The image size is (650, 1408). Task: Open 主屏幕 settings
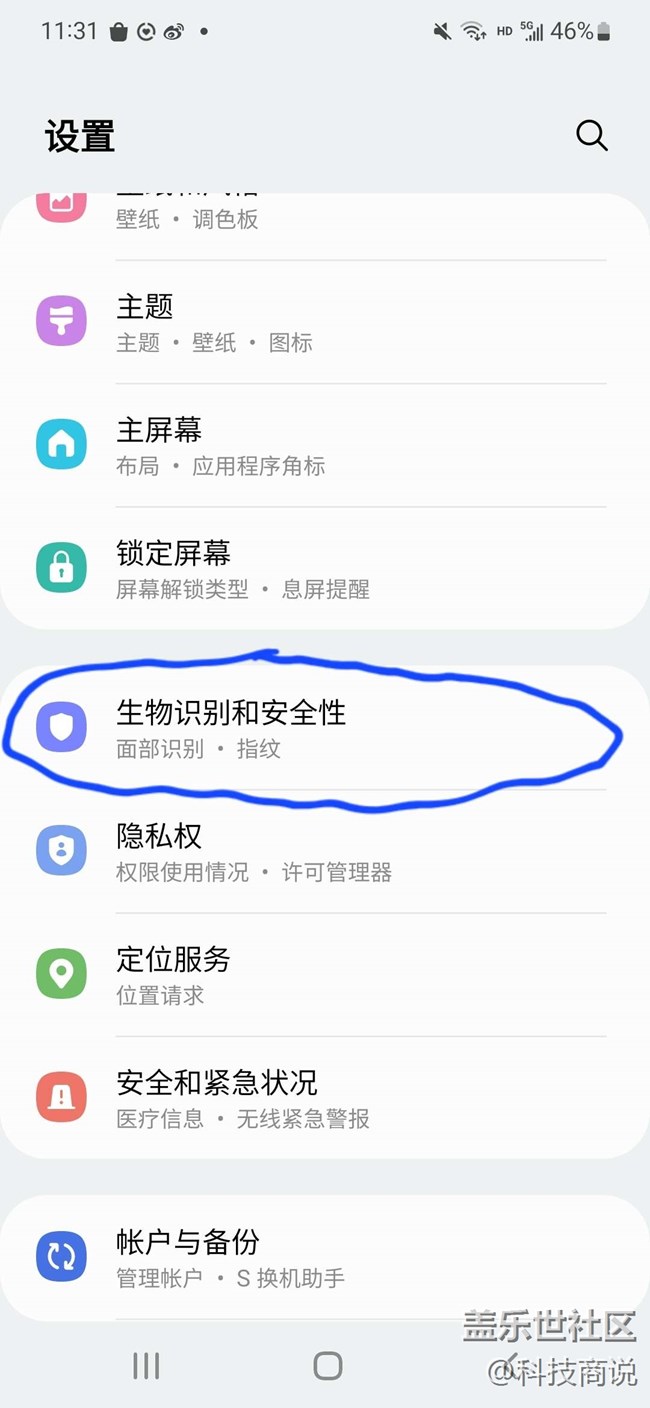pyautogui.click(x=324, y=446)
